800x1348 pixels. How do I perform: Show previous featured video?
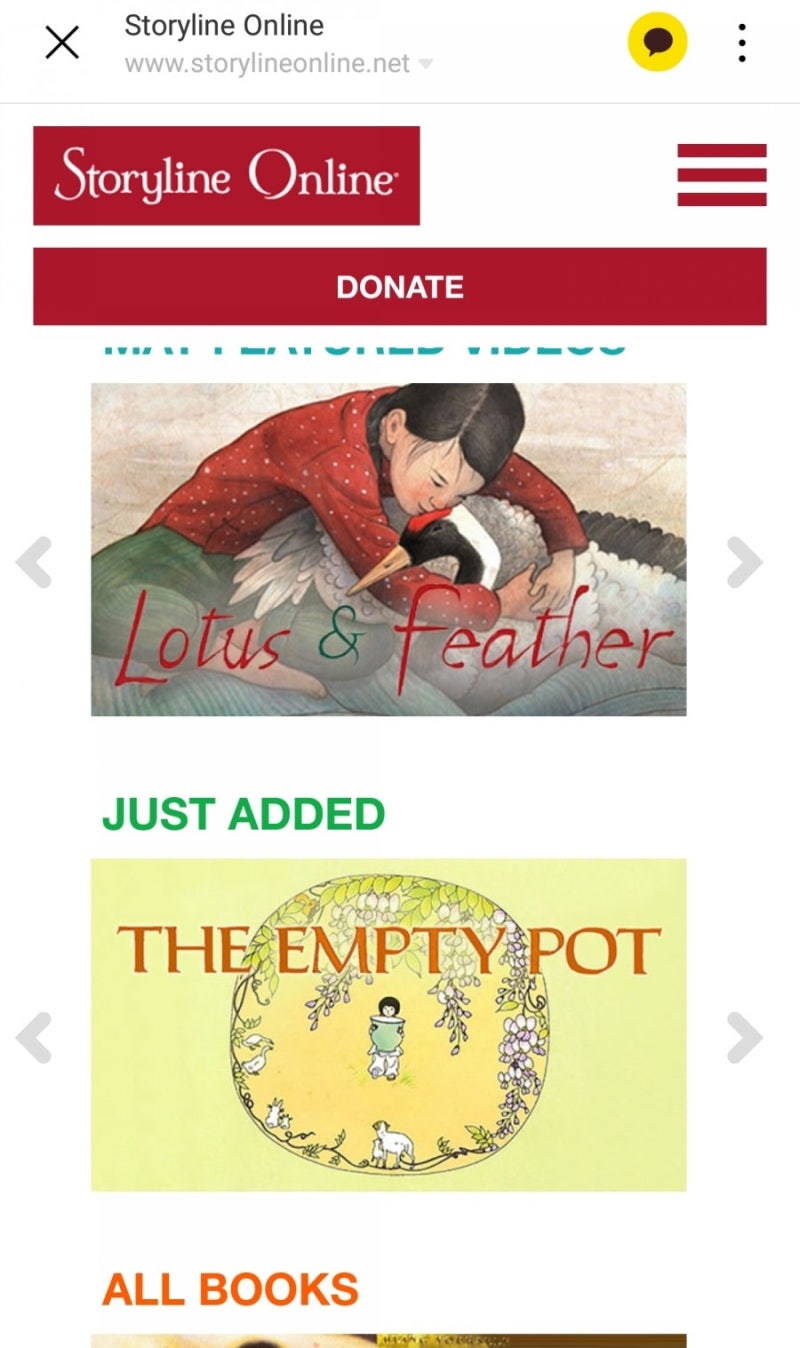33,562
